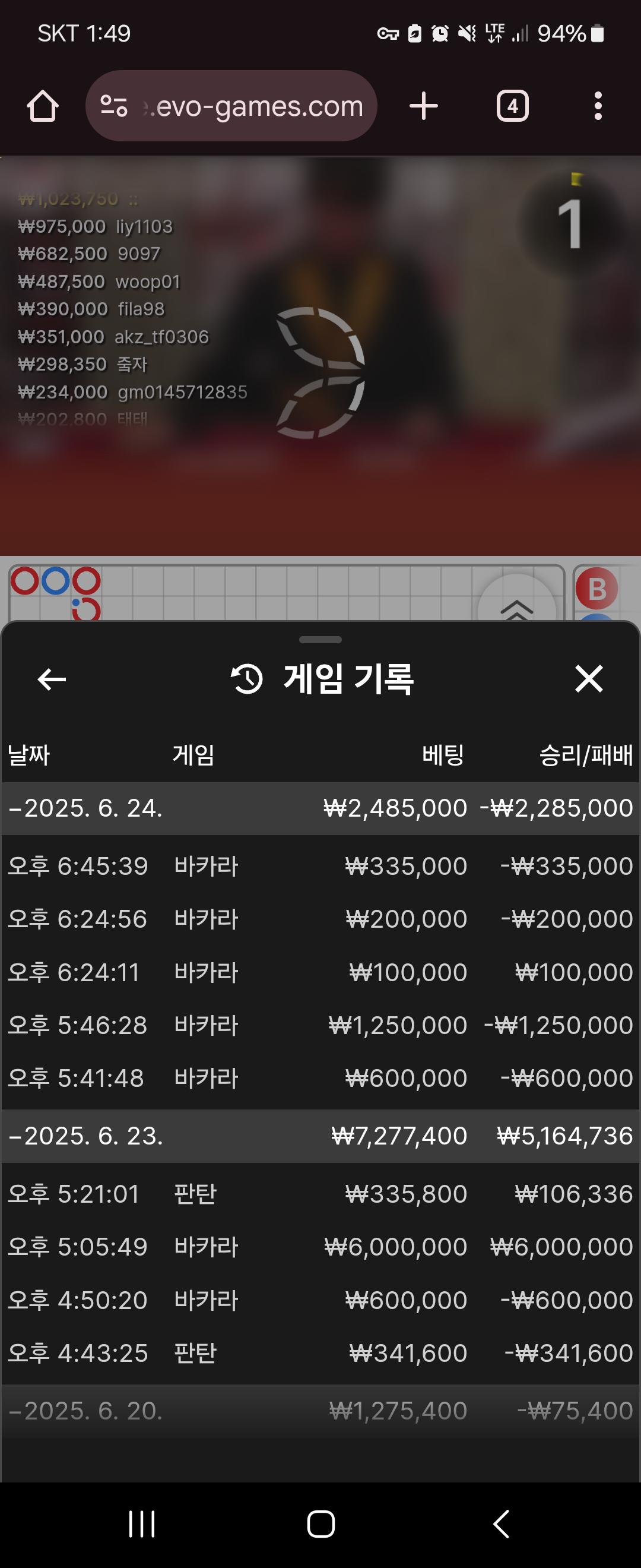
Task: Expand the 2025. 6. 20. date group
Action: click(x=85, y=1411)
